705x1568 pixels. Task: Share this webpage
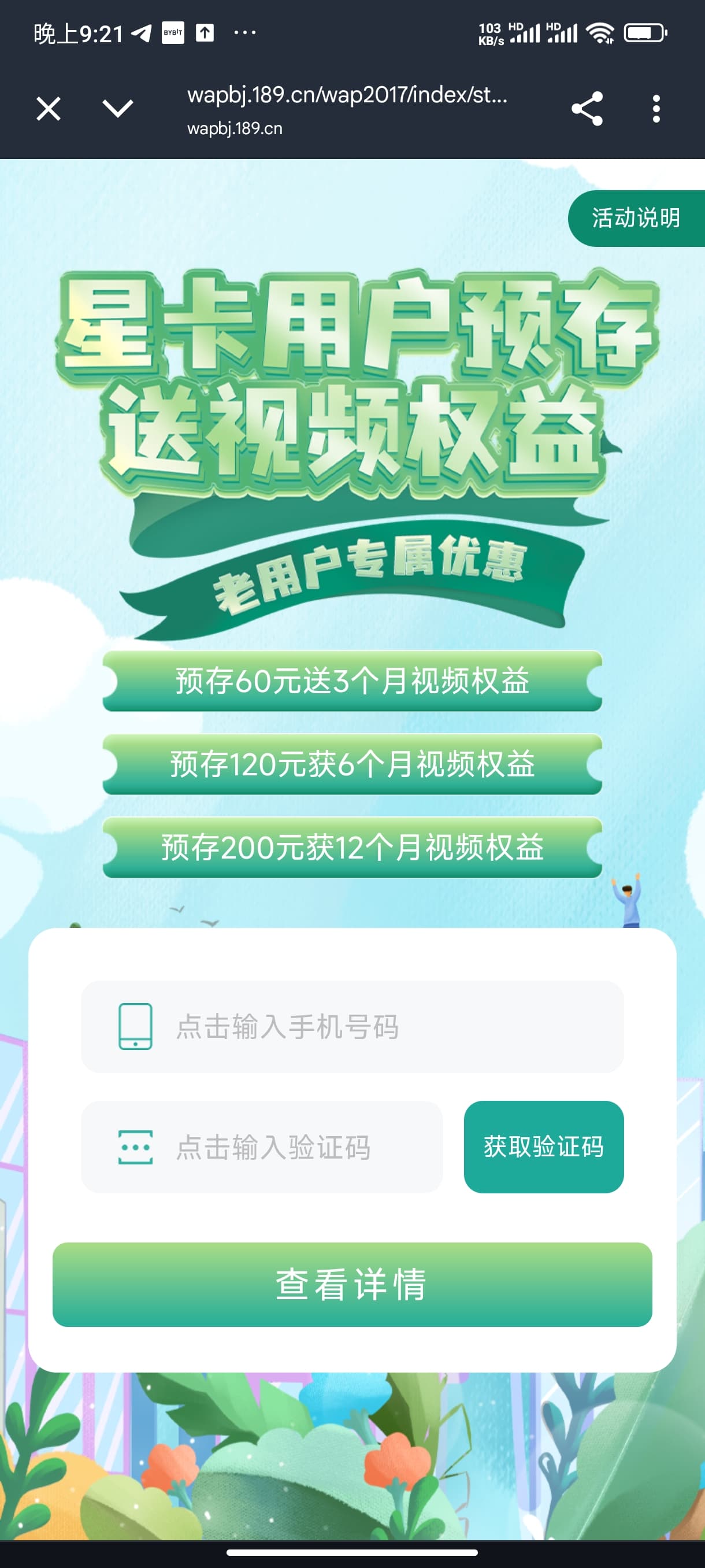(587, 109)
